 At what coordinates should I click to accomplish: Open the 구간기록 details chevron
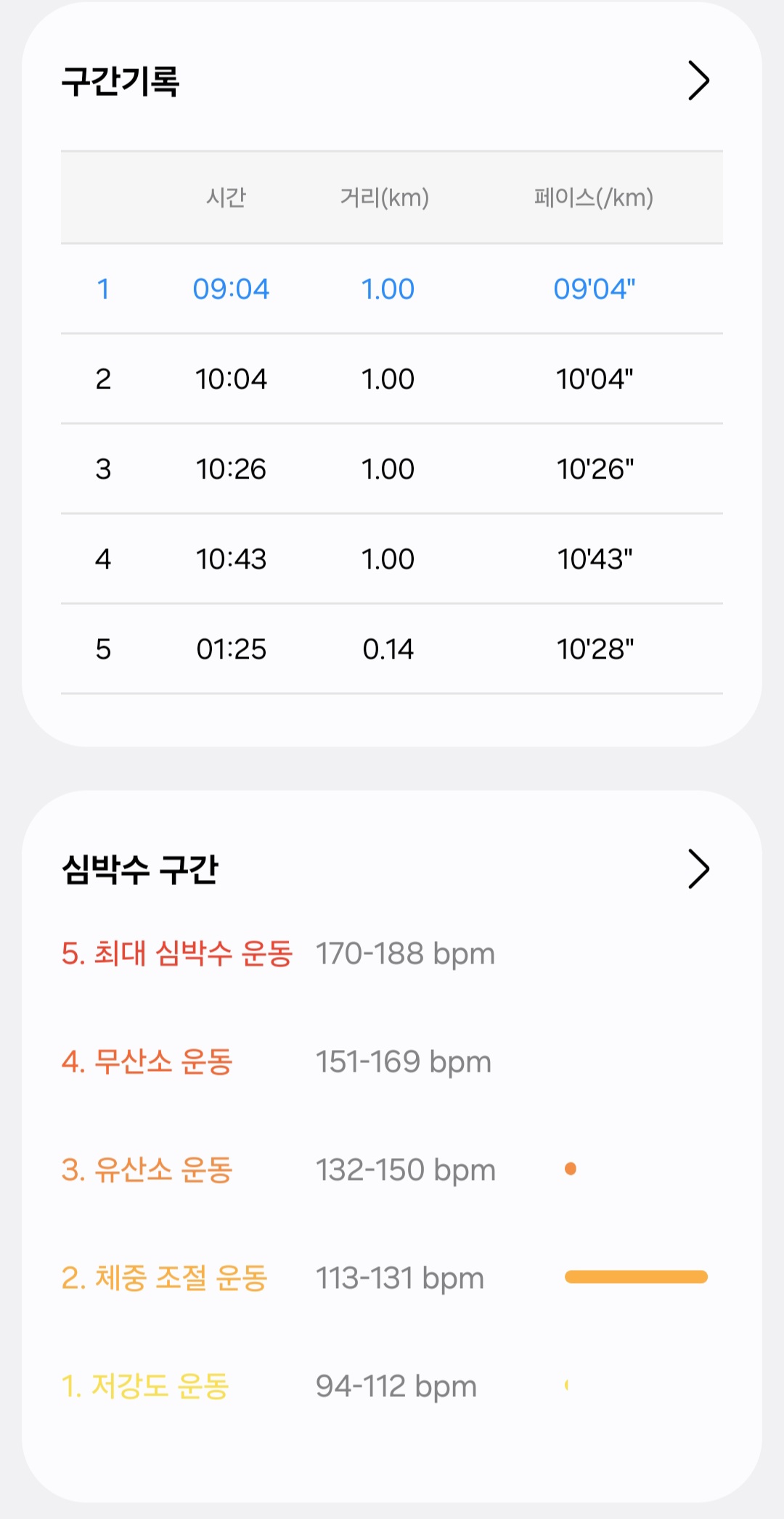(x=698, y=81)
